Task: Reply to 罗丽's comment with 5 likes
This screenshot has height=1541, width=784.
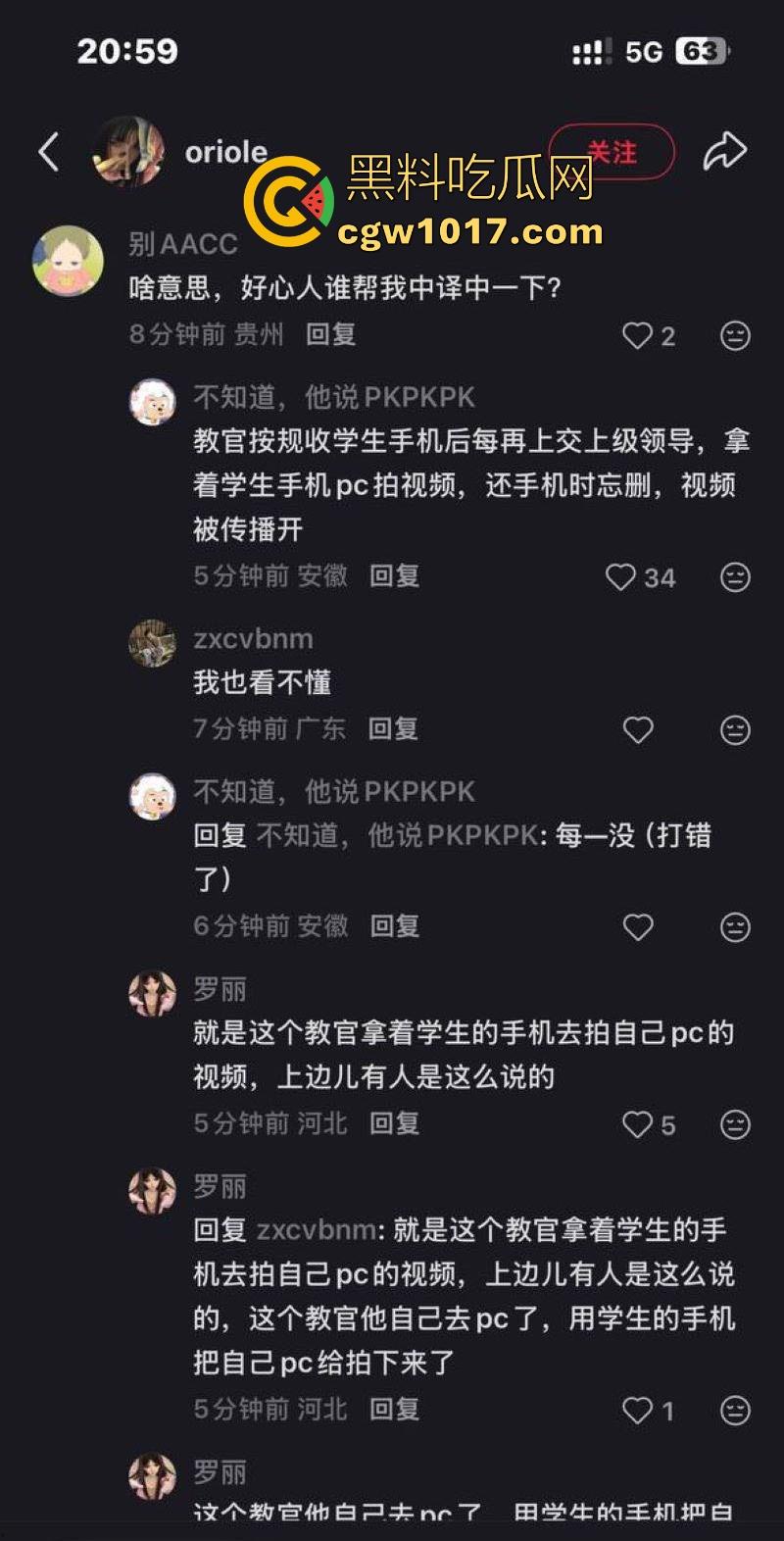Action: 394,1122
